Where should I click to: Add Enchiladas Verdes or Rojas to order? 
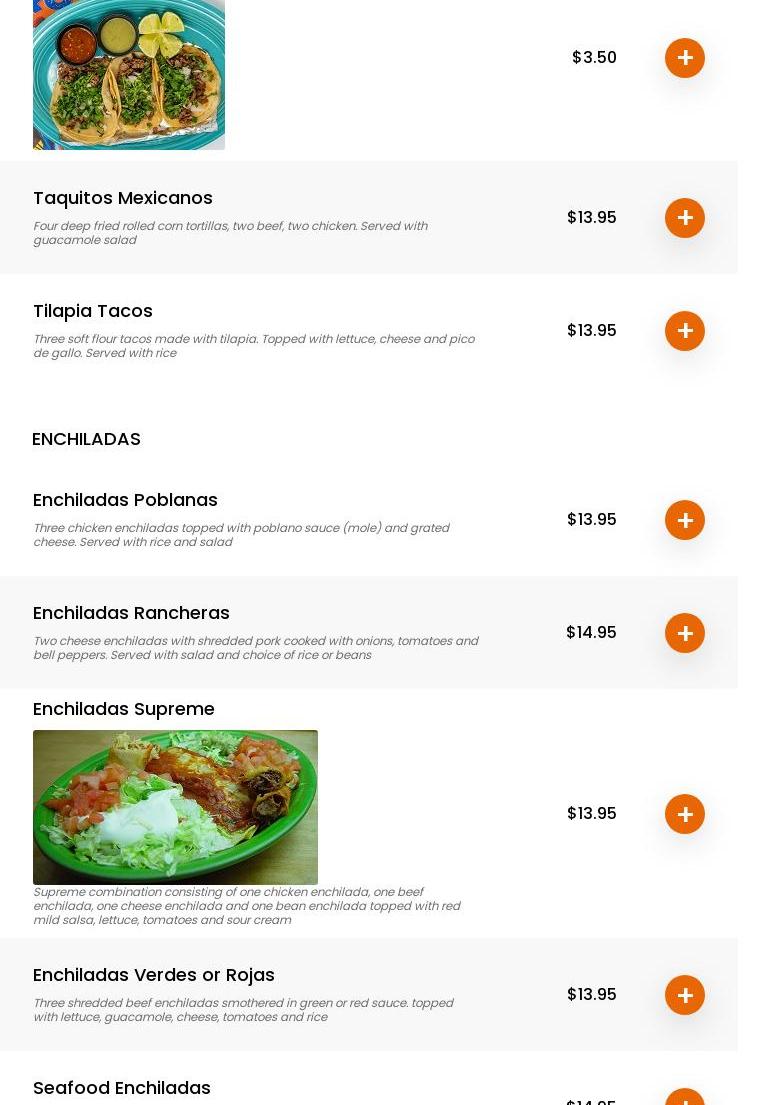pyautogui.click(x=685, y=995)
